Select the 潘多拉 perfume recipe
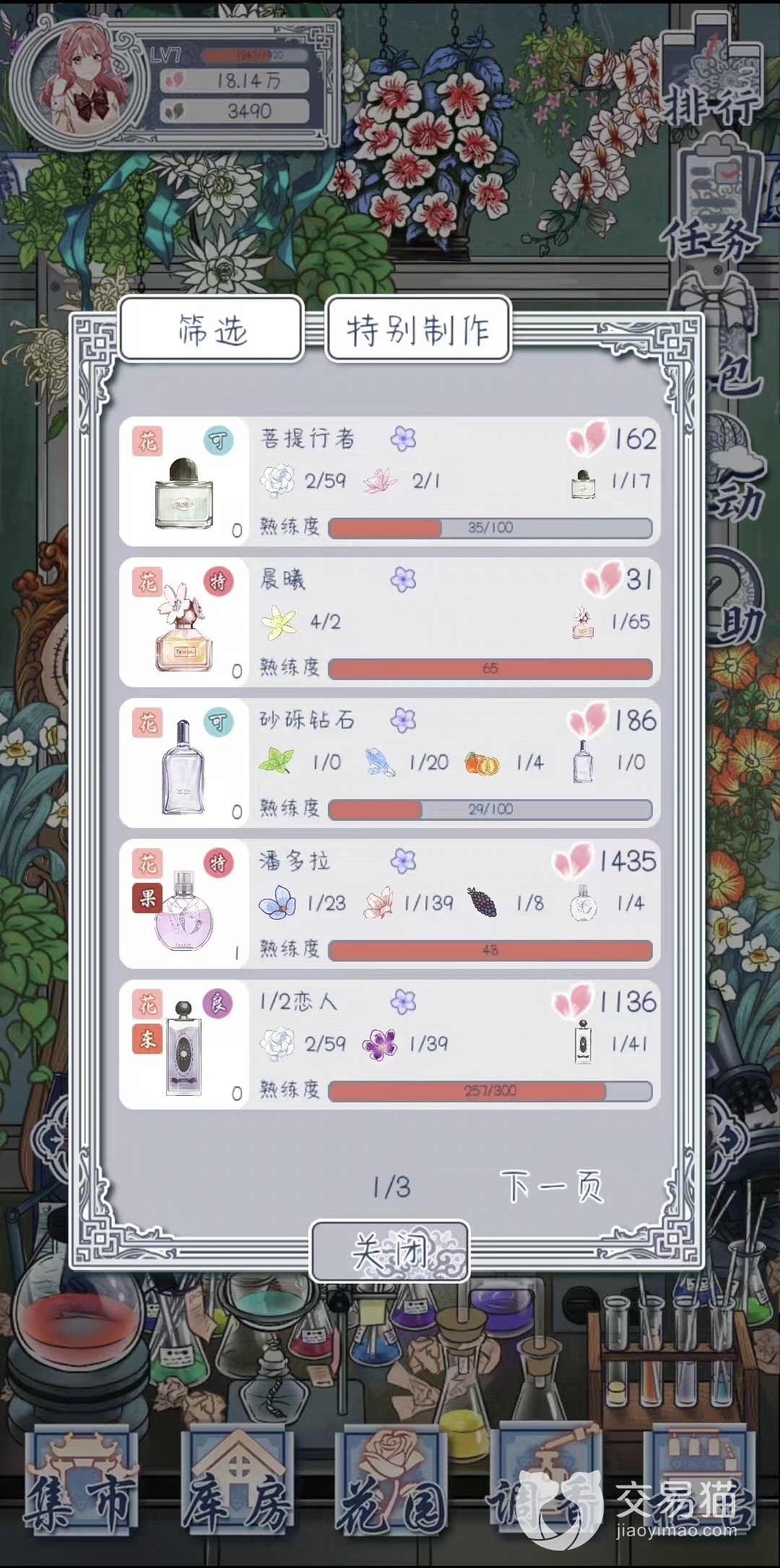Screen dimensions: 780x1568 point(390,903)
